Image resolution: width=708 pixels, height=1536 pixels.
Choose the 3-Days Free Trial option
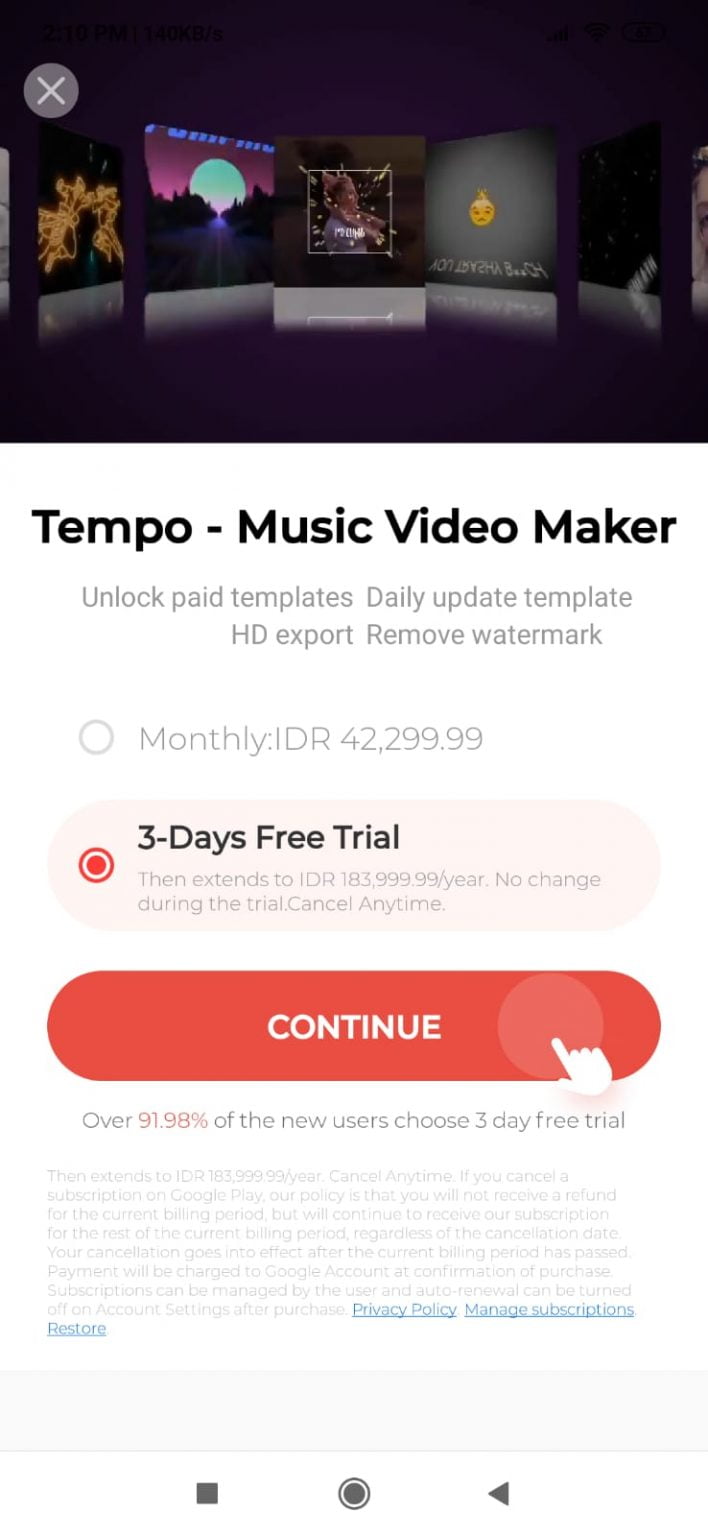click(97, 866)
